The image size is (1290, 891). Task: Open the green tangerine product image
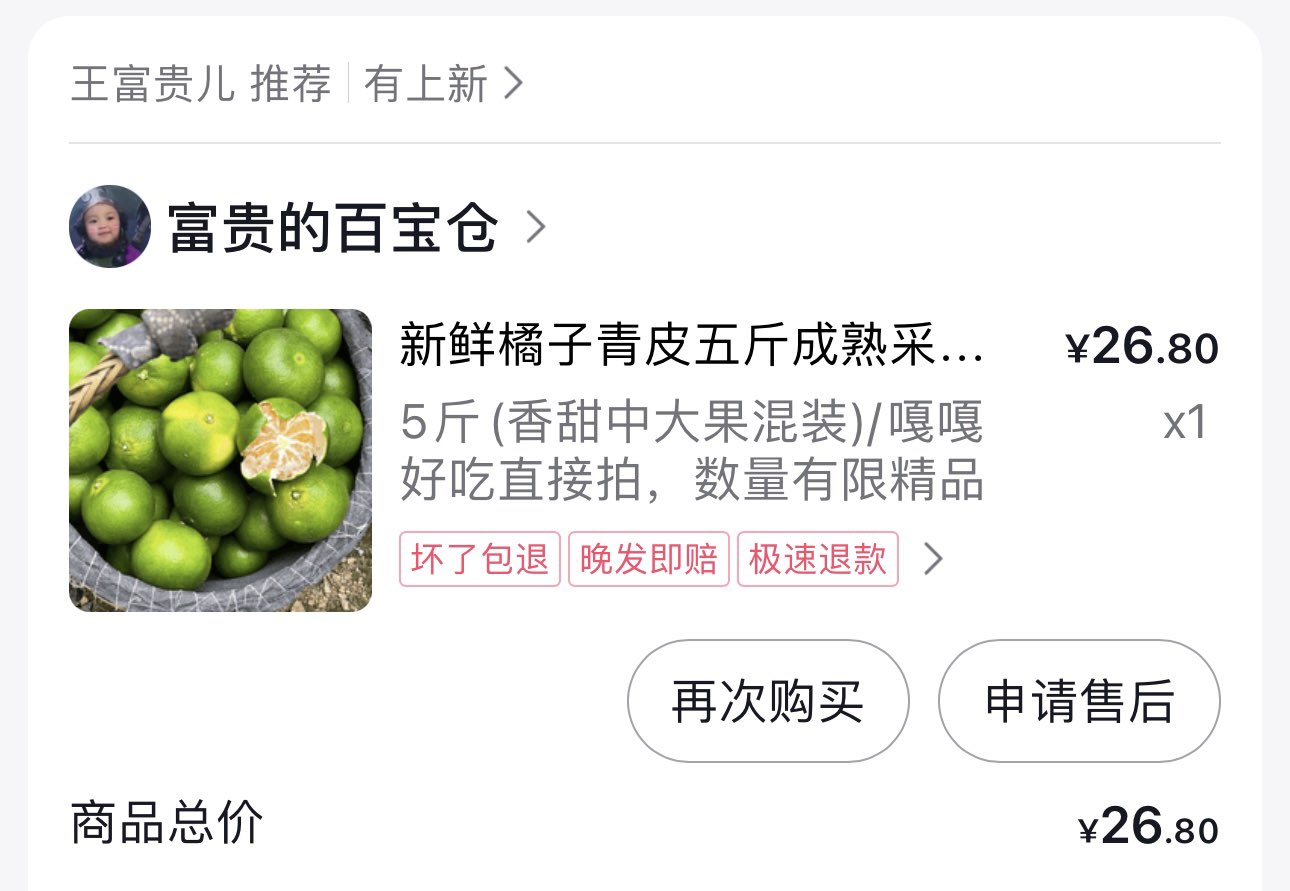coord(220,460)
